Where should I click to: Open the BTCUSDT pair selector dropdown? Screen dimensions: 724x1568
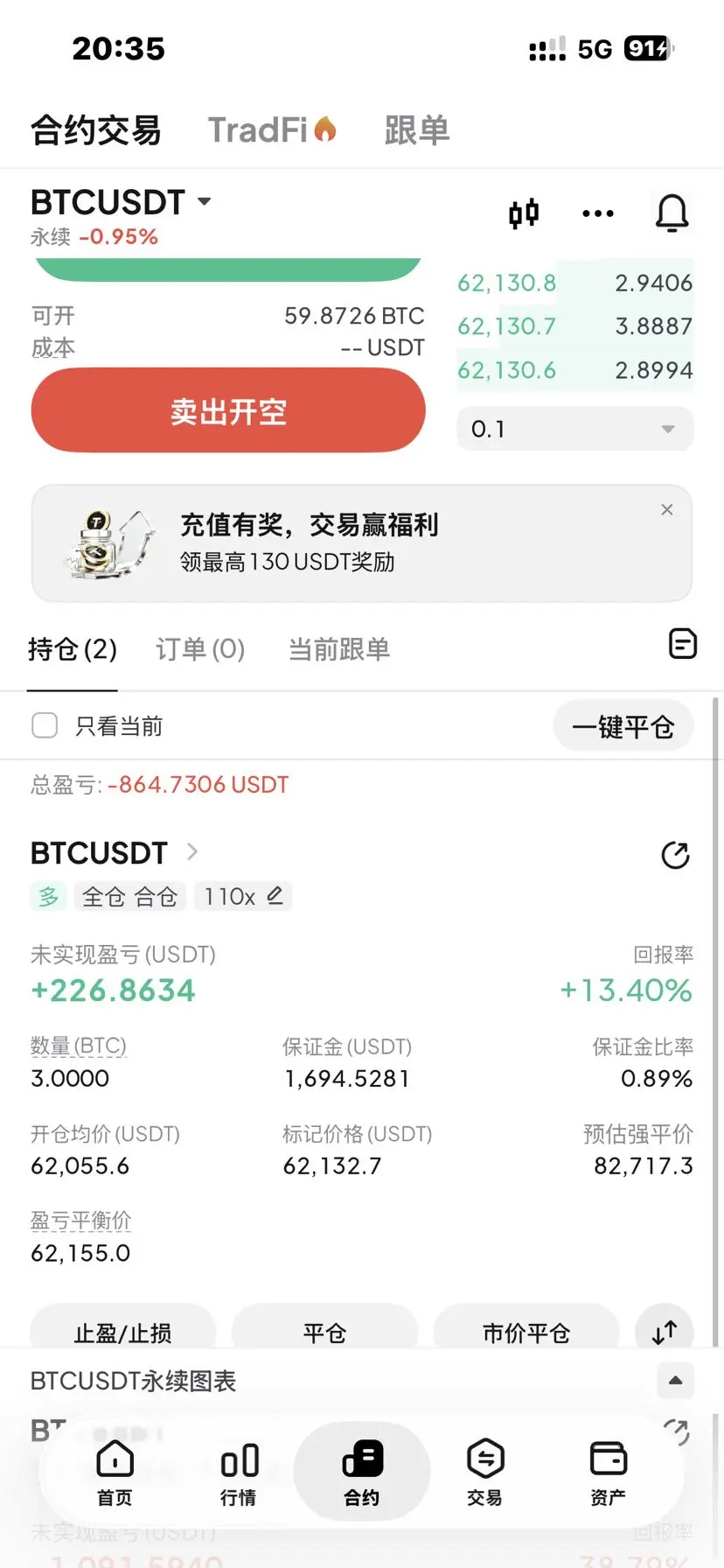pos(121,202)
